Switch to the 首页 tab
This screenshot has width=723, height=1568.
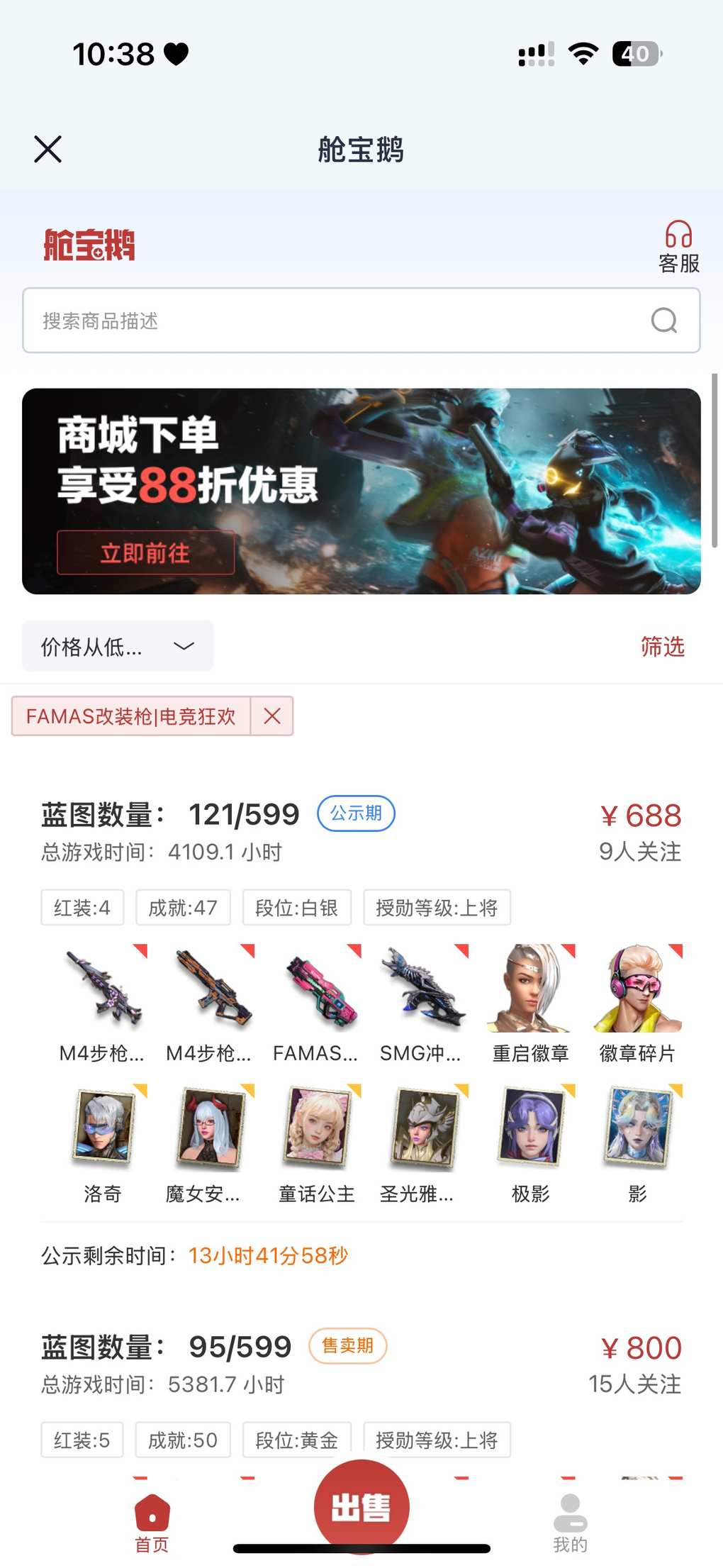[x=152, y=1523]
